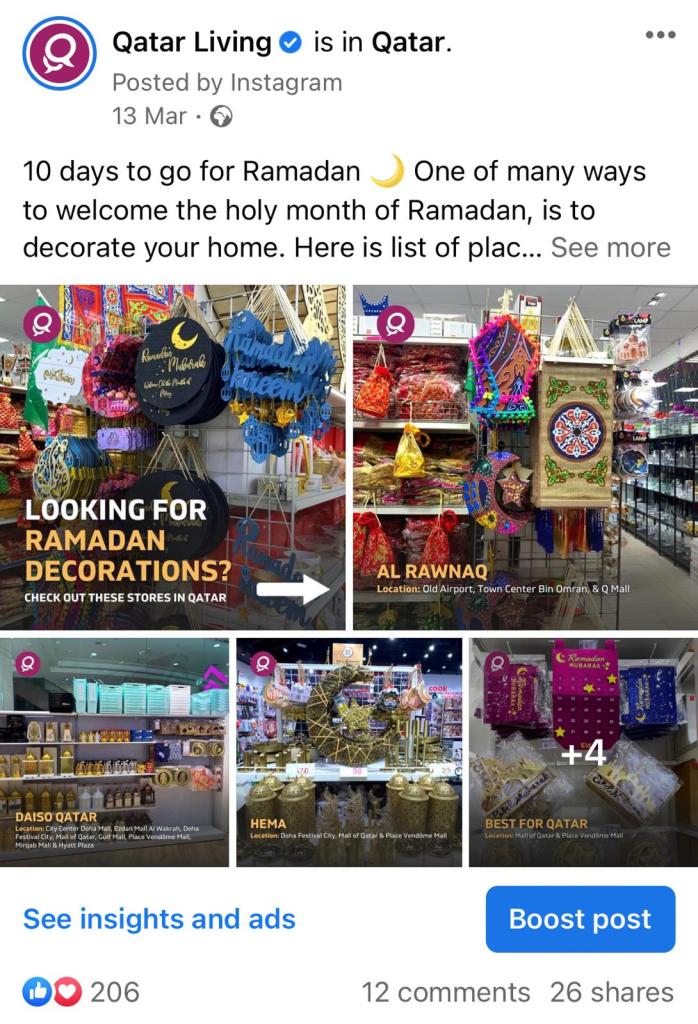698x1024 pixels.
Task: View the +4 more photos tile
Action: (x=583, y=751)
